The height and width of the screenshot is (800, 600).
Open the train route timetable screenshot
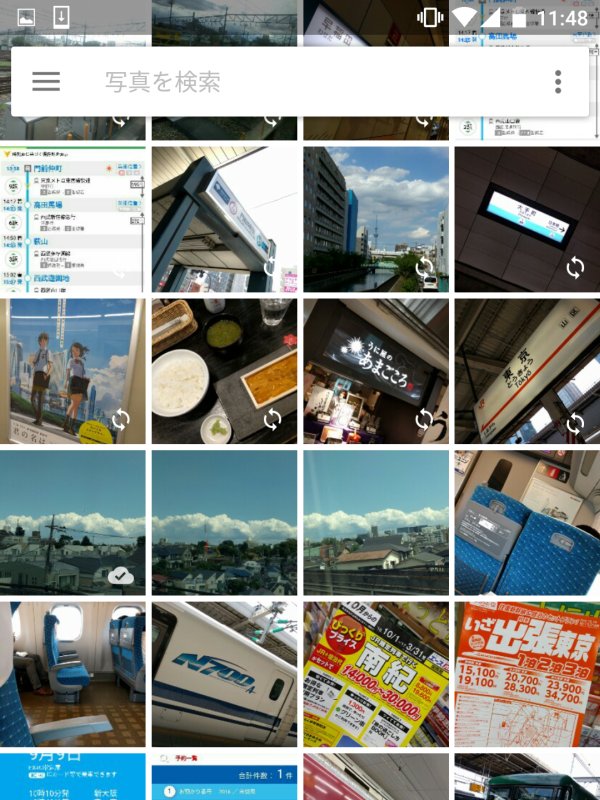tap(73, 220)
